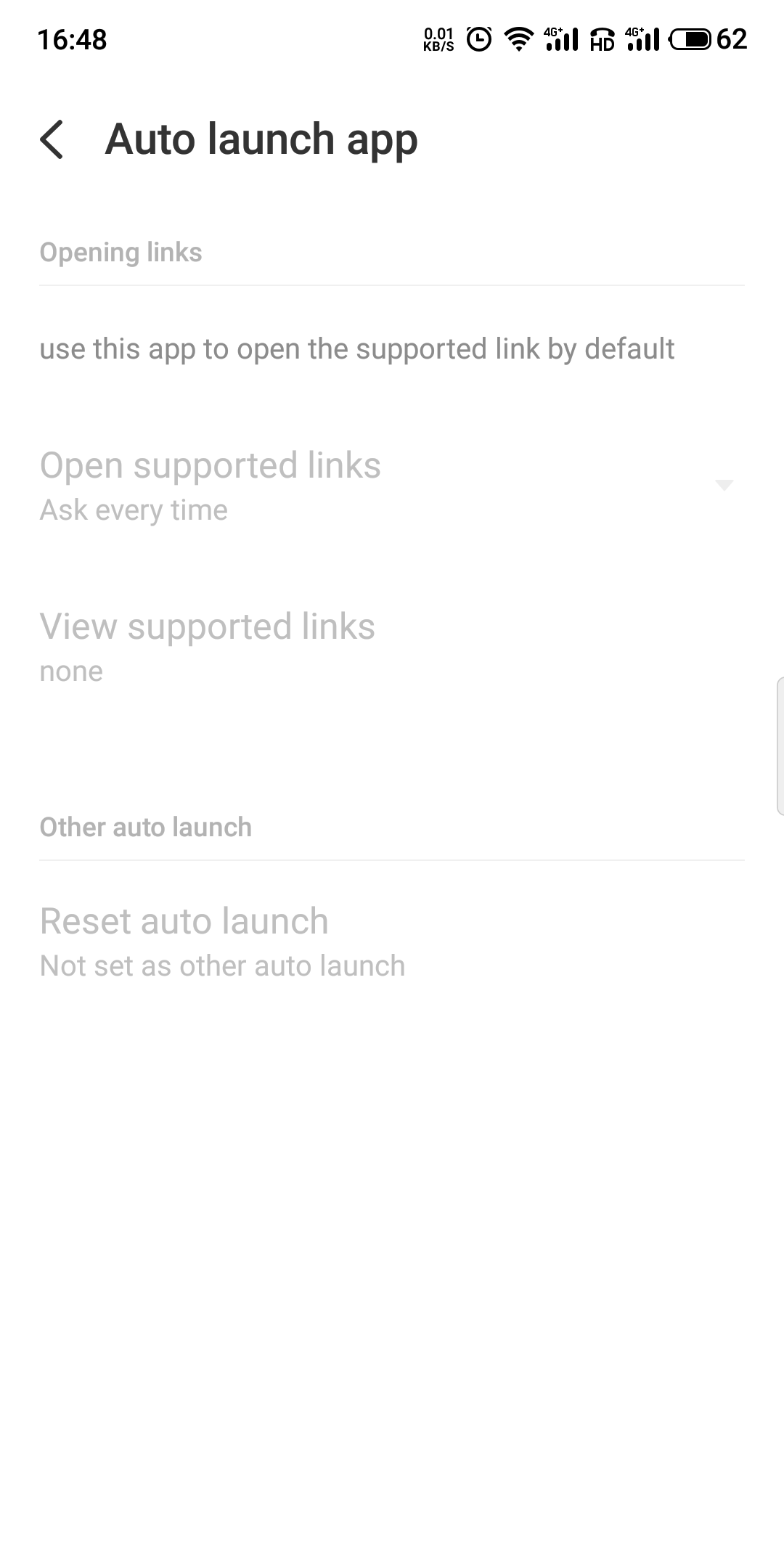
Task: Open the Open supported links dropdown
Action: (211, 465)
